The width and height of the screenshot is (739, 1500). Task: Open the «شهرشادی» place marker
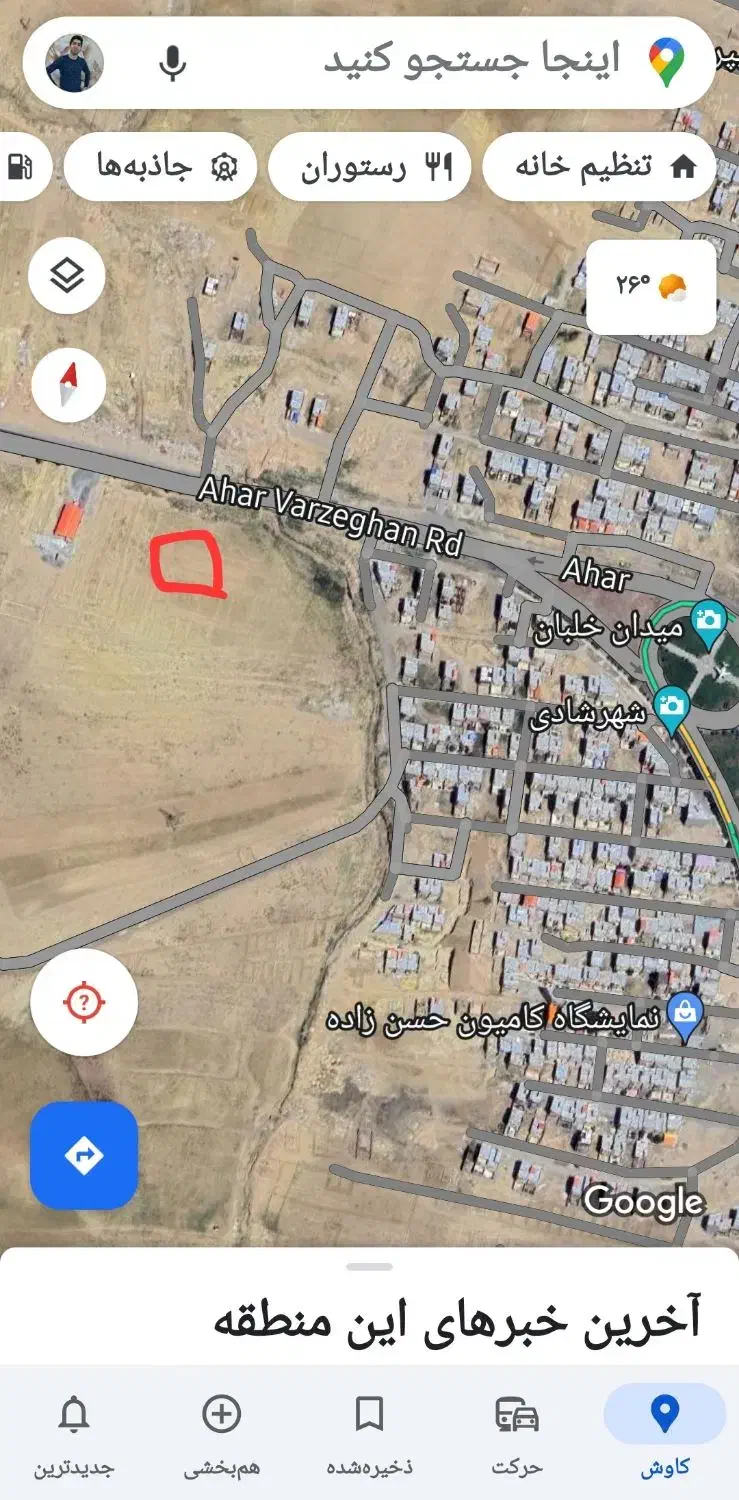pos(672,706)
